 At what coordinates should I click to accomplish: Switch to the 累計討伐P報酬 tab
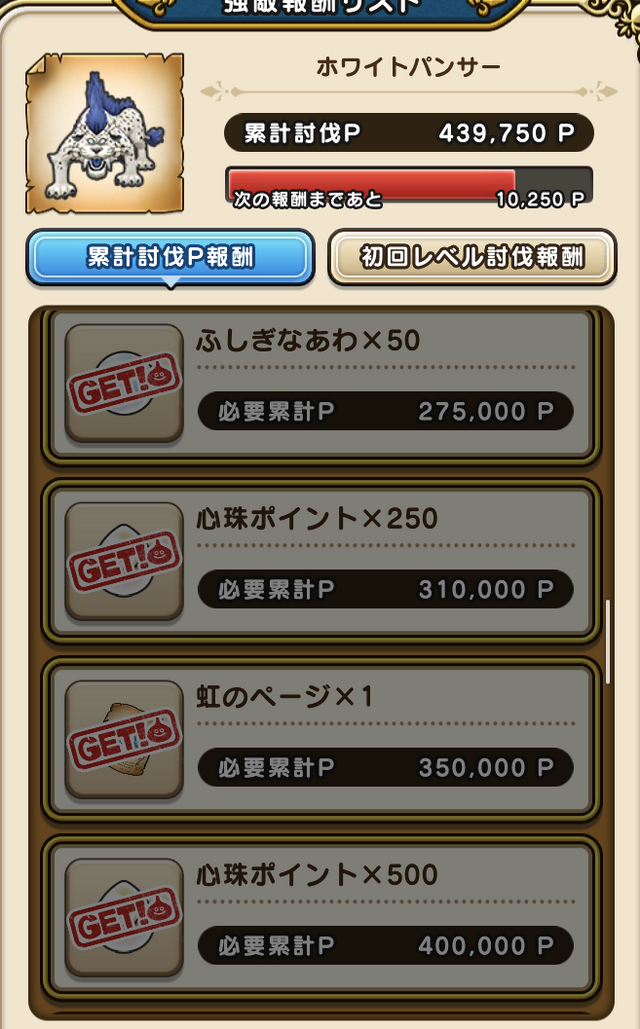pyautogui.click(x=170, y=257)
